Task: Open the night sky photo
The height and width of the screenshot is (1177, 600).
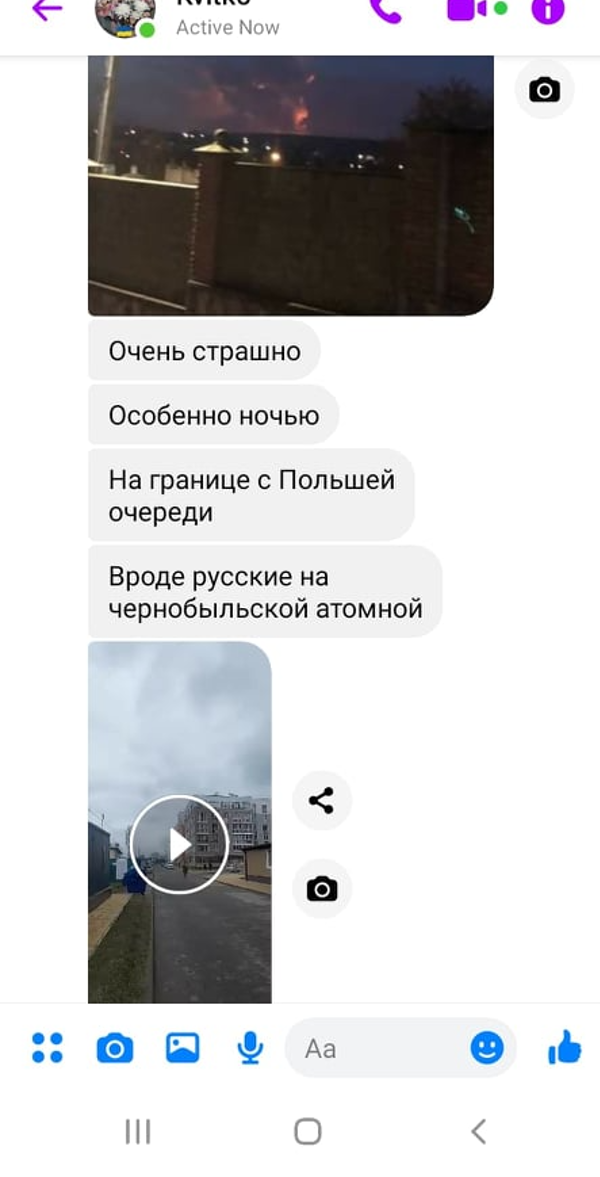Action: pos(291,185)
